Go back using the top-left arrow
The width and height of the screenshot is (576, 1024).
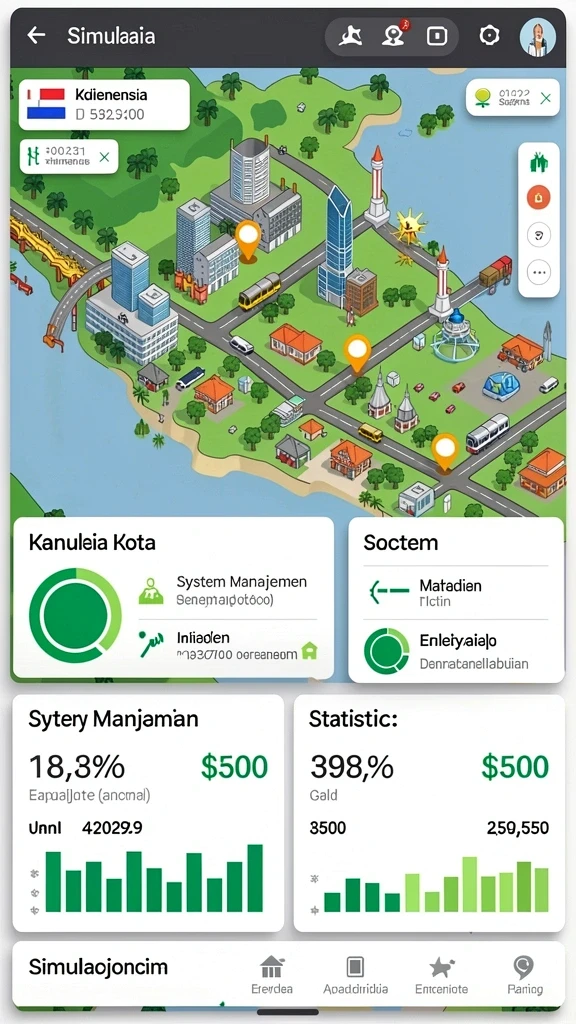tap(36, 35)
